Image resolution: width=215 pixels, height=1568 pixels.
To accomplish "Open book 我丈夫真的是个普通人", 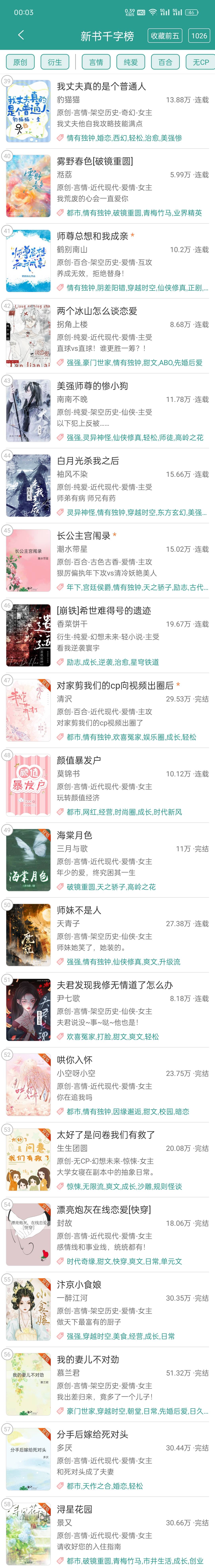I will [101, 86].
